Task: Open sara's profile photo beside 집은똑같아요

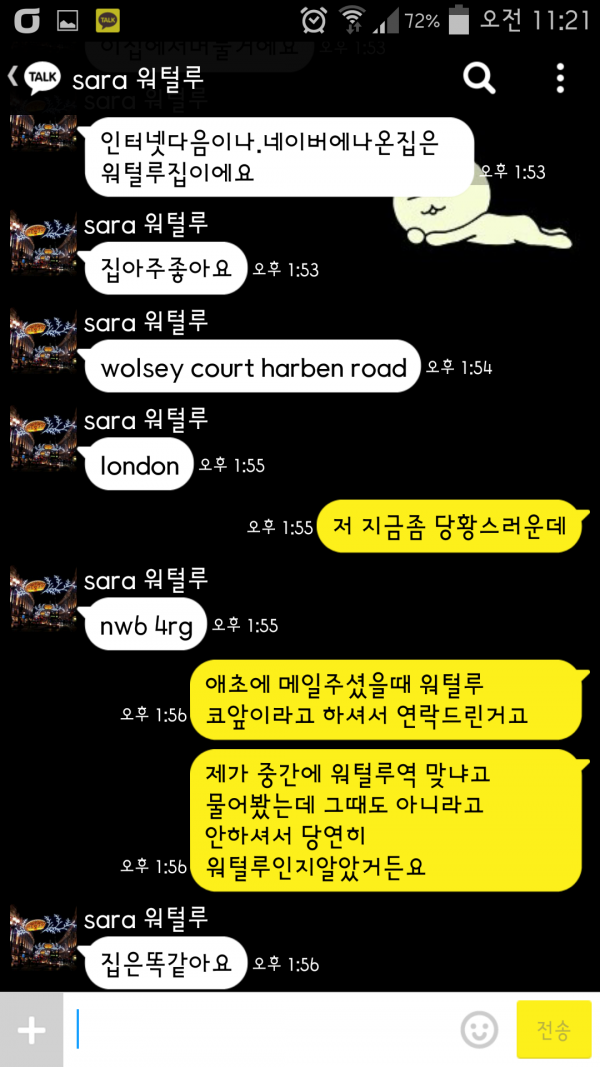Action: 43,938
